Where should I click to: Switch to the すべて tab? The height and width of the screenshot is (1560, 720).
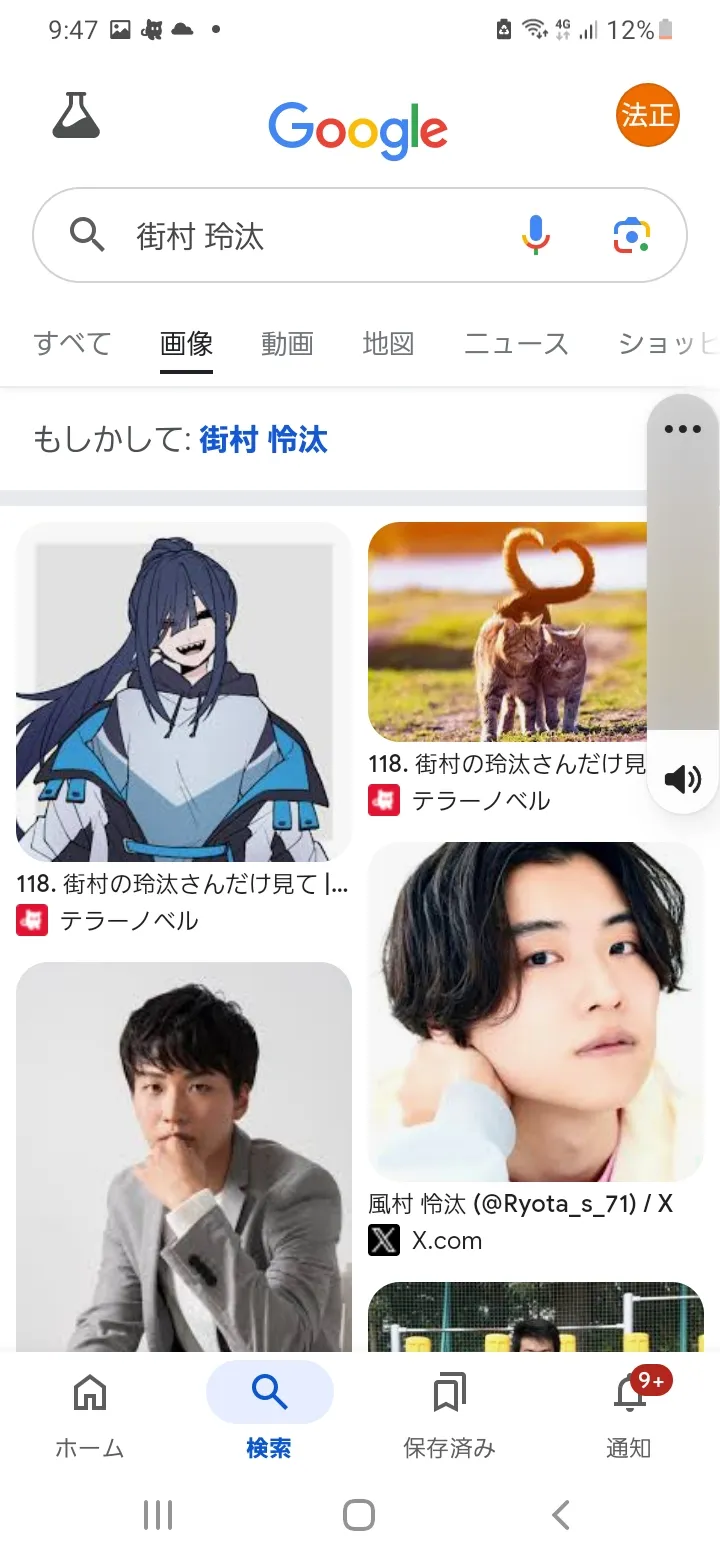click(x=72, y=344)
